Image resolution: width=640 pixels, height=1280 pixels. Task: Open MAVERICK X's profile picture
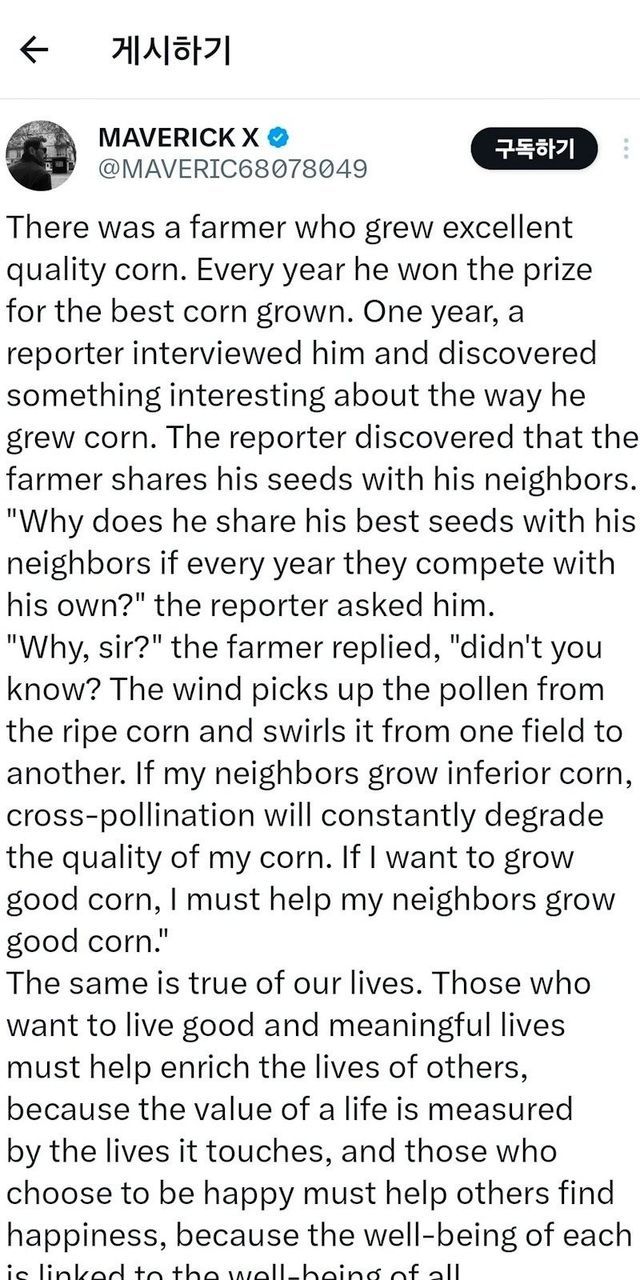(x=41, y=155)
